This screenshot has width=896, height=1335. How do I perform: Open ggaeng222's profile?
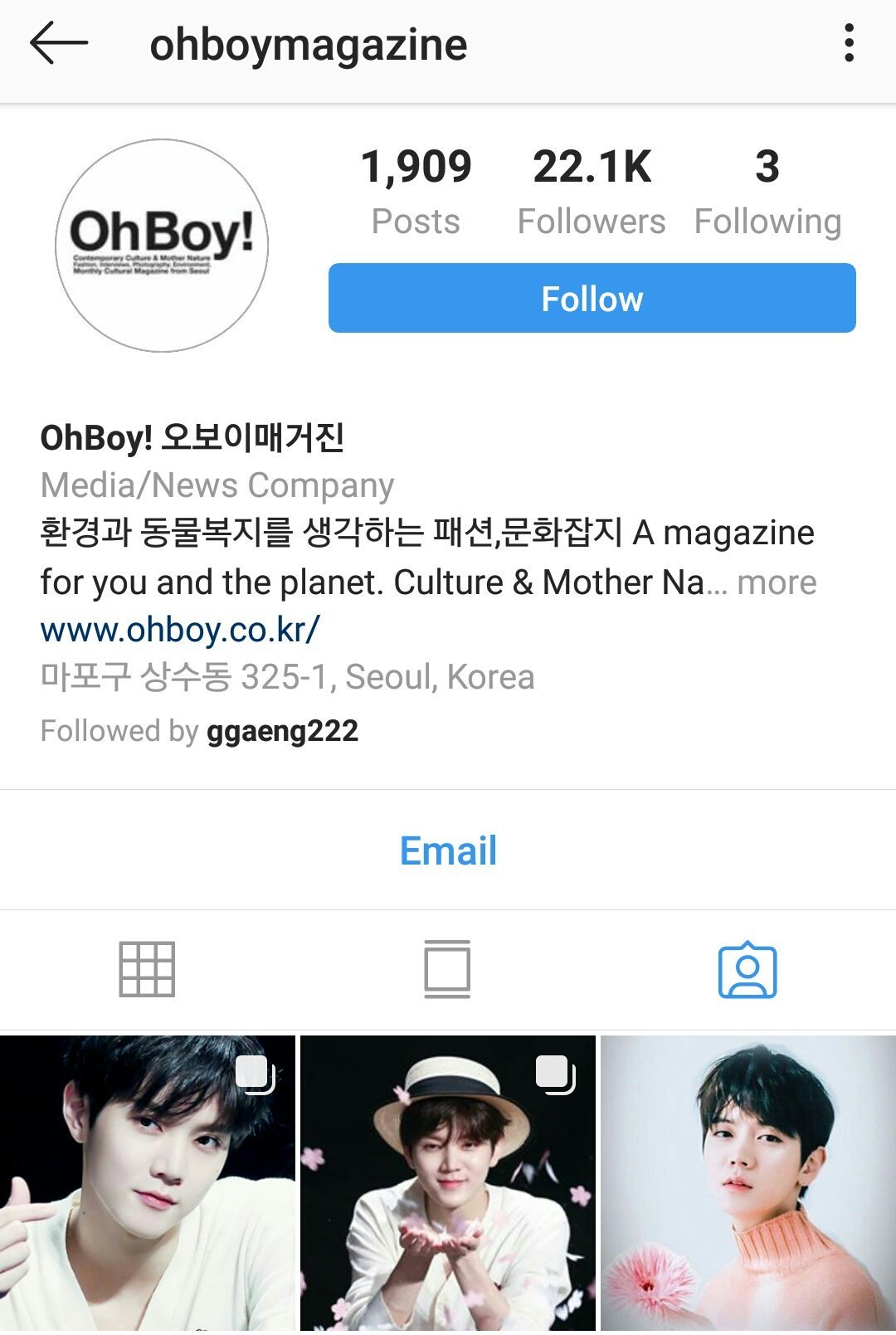[x=282, y=731]
